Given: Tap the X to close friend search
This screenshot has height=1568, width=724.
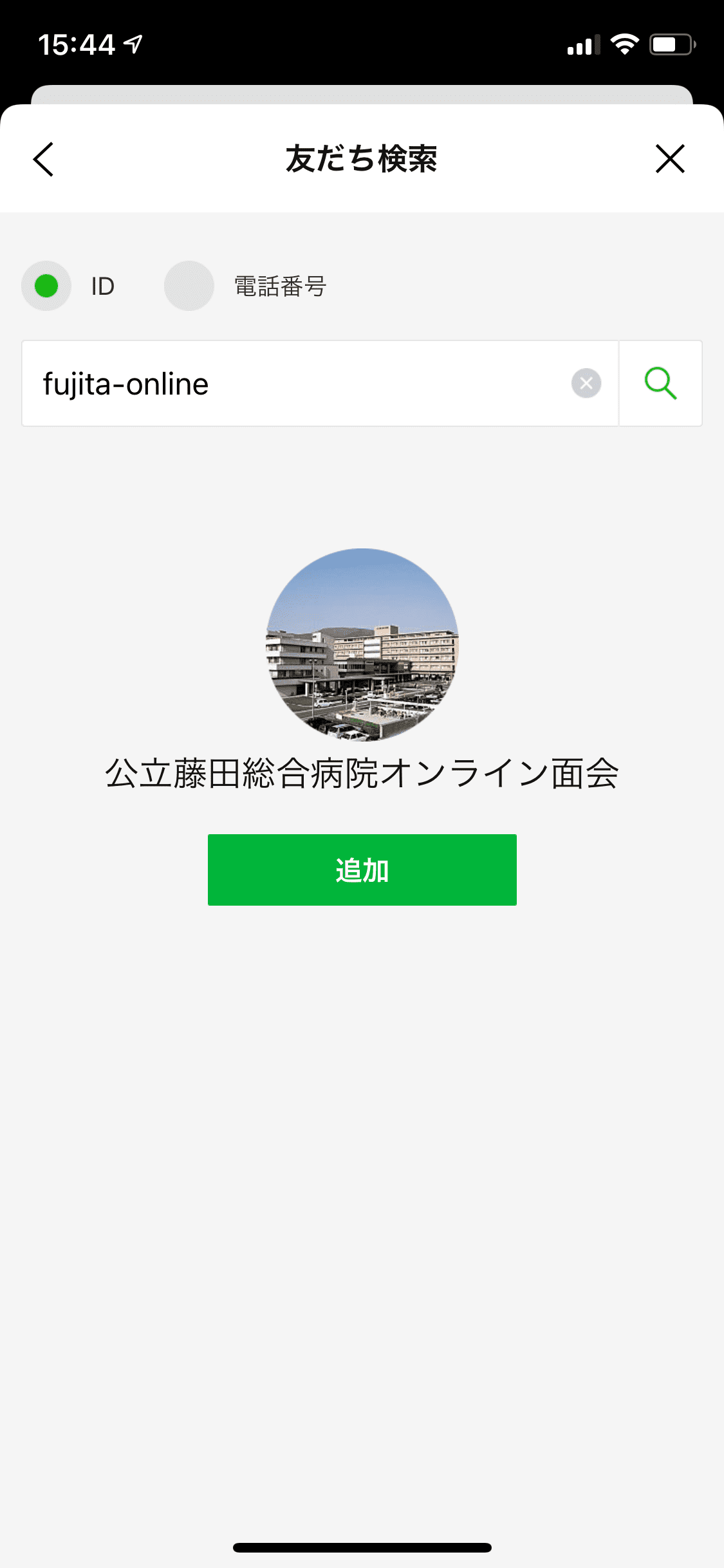Looking at the screenshot, I should pos(670,160).
